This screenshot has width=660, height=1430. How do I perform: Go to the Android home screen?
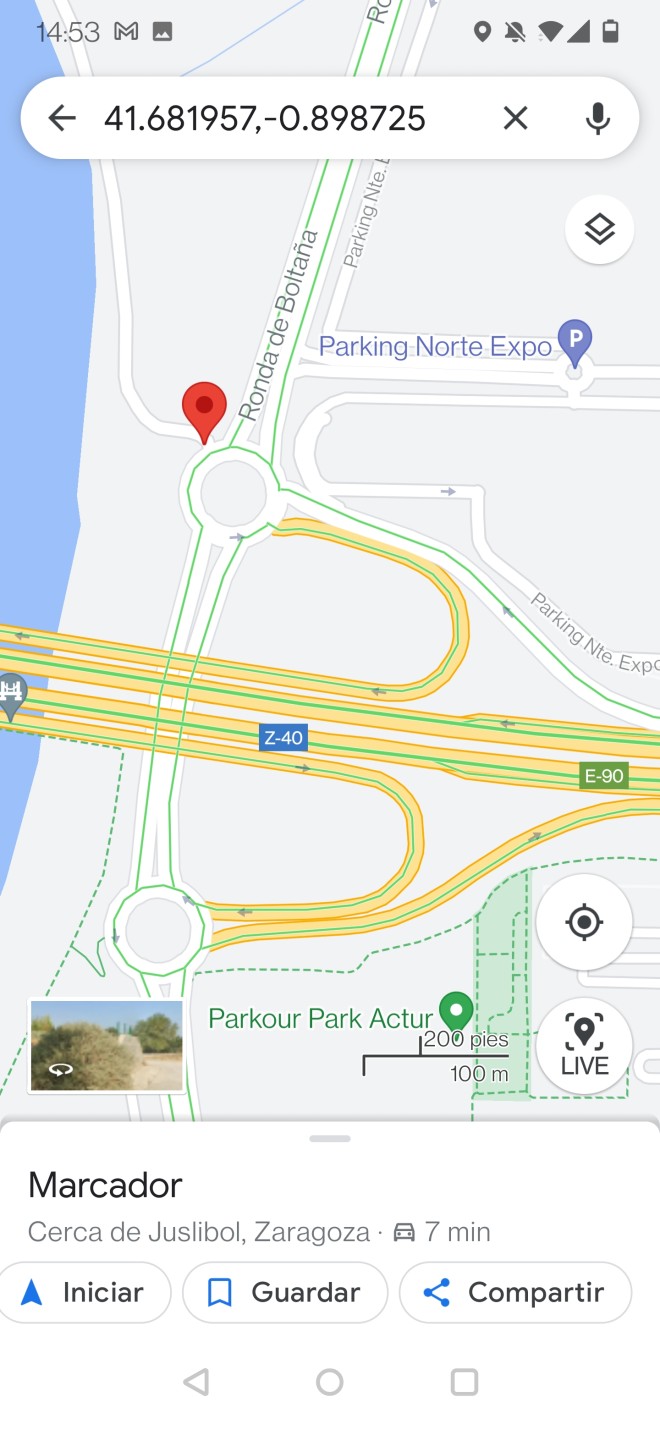pos(330,1382)
